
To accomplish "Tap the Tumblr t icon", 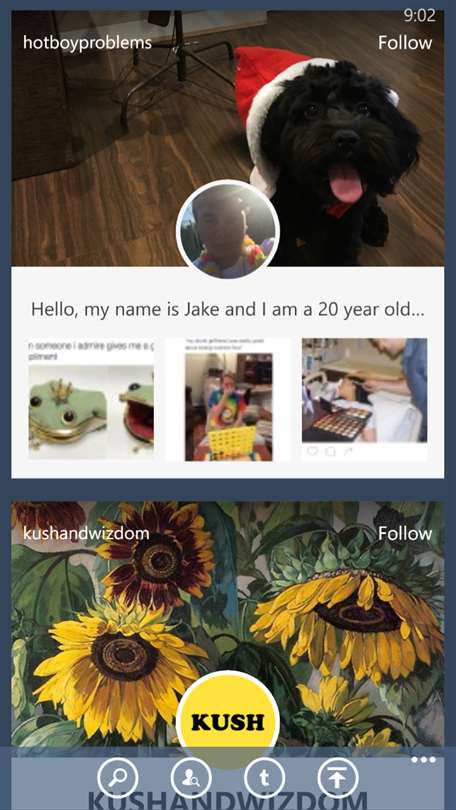I will [264, 777].
